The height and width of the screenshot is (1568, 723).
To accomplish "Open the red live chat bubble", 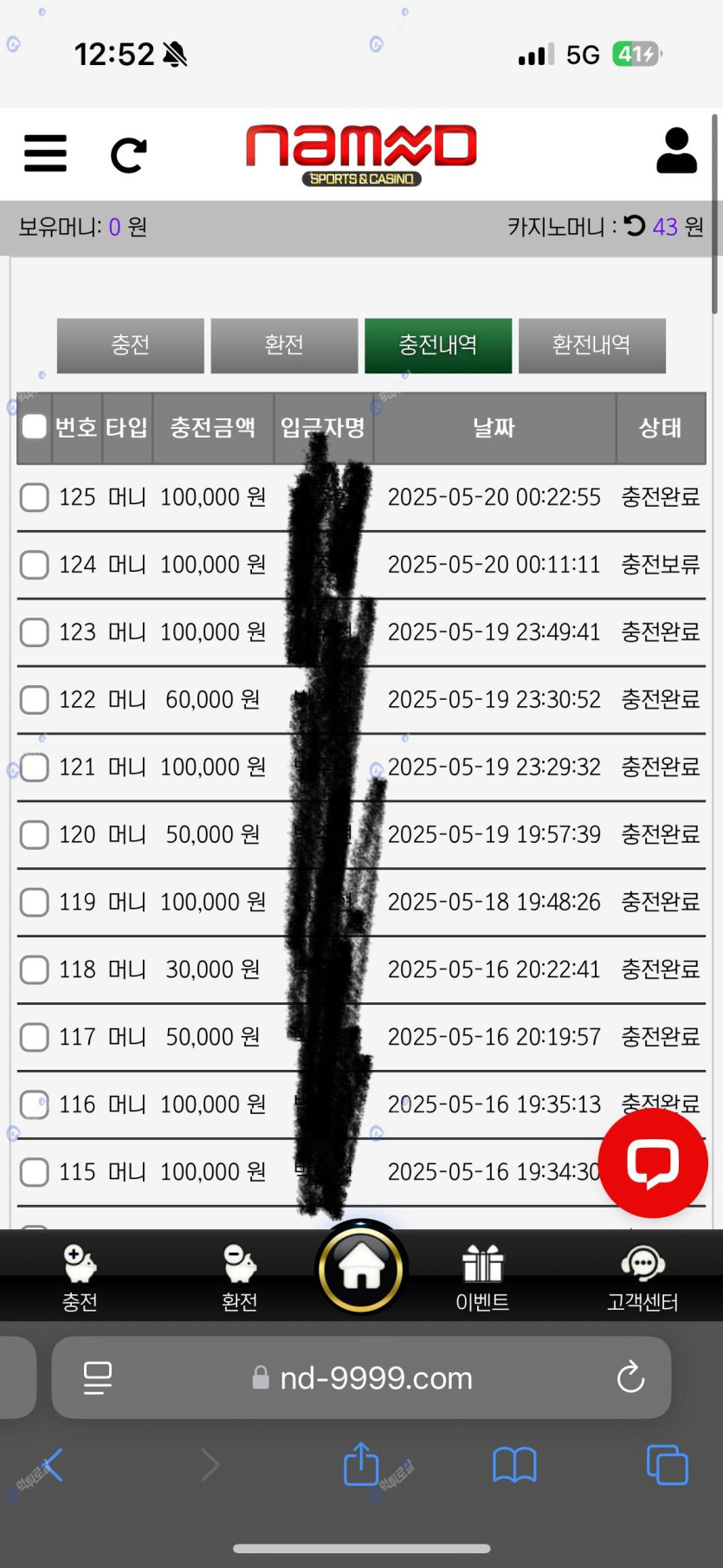I will 653,1163.
